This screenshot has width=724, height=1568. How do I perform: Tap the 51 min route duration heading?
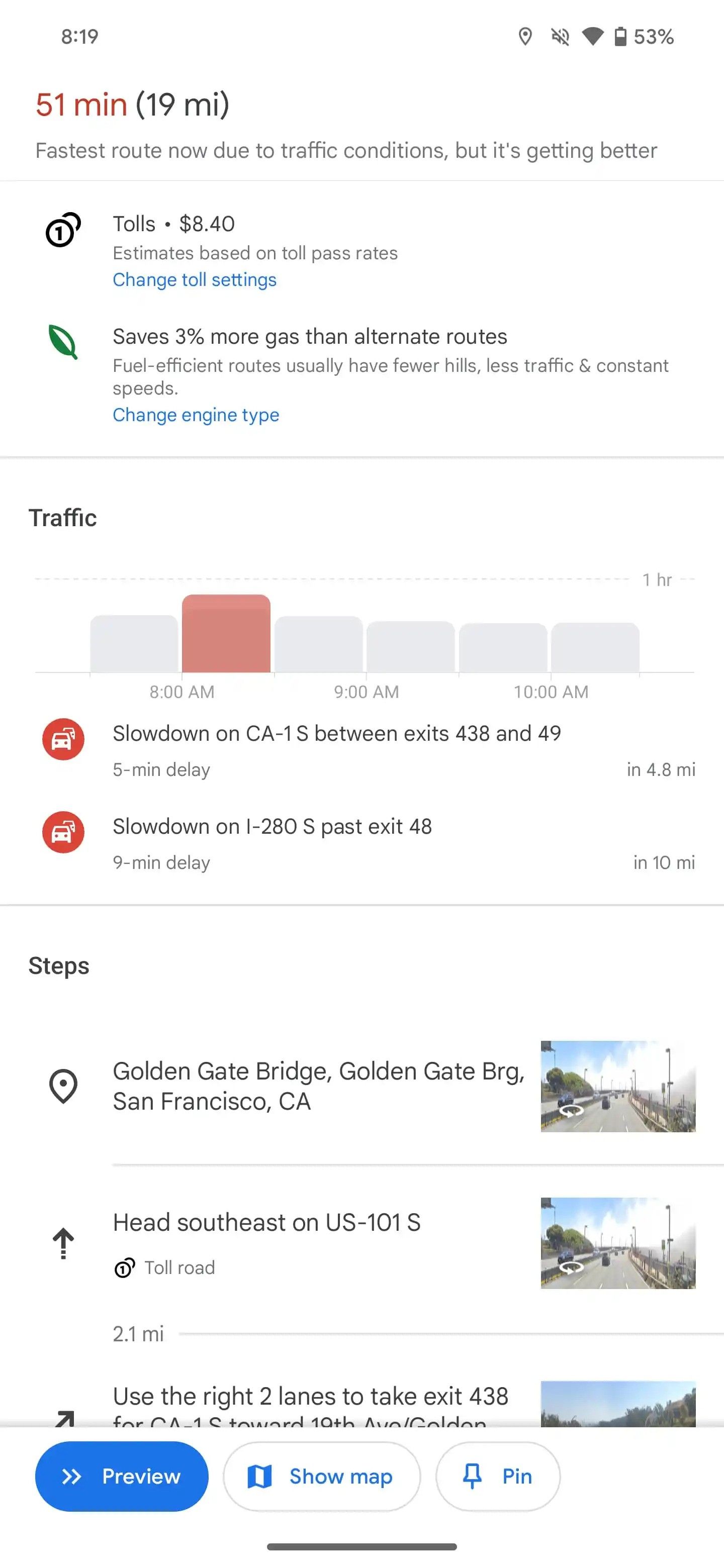coord(80,105)
